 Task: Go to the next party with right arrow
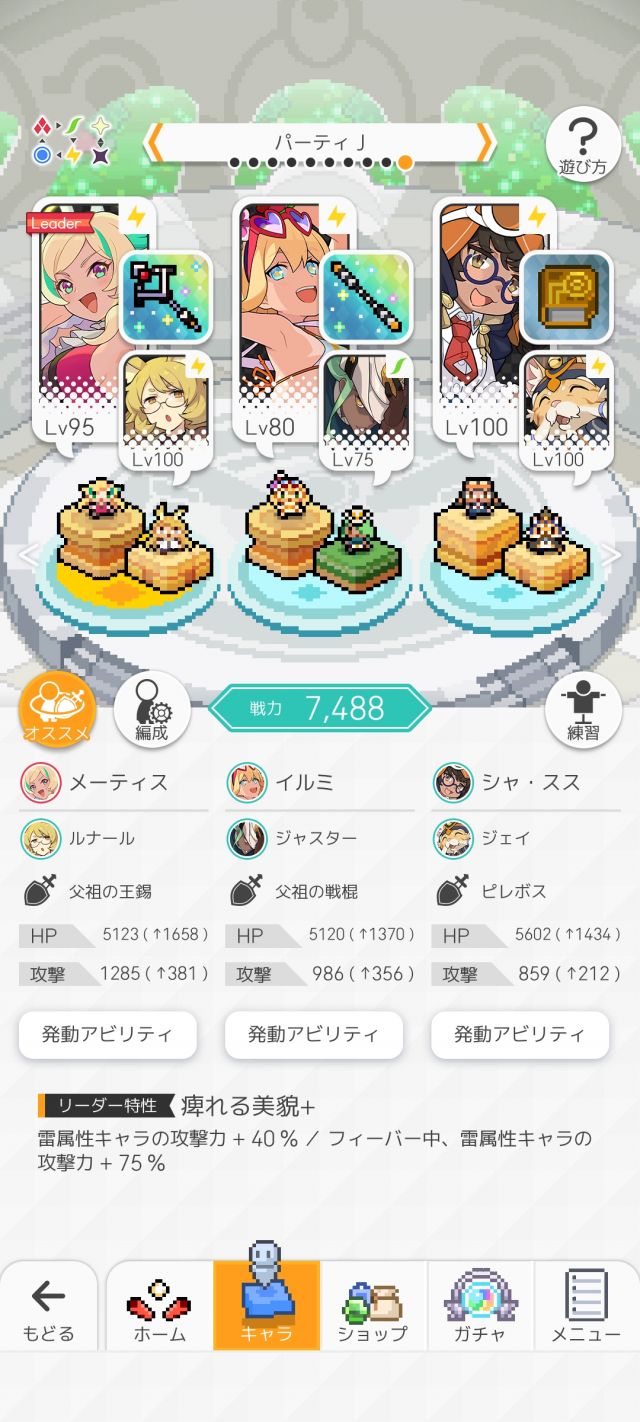click(x=485, y=143)
